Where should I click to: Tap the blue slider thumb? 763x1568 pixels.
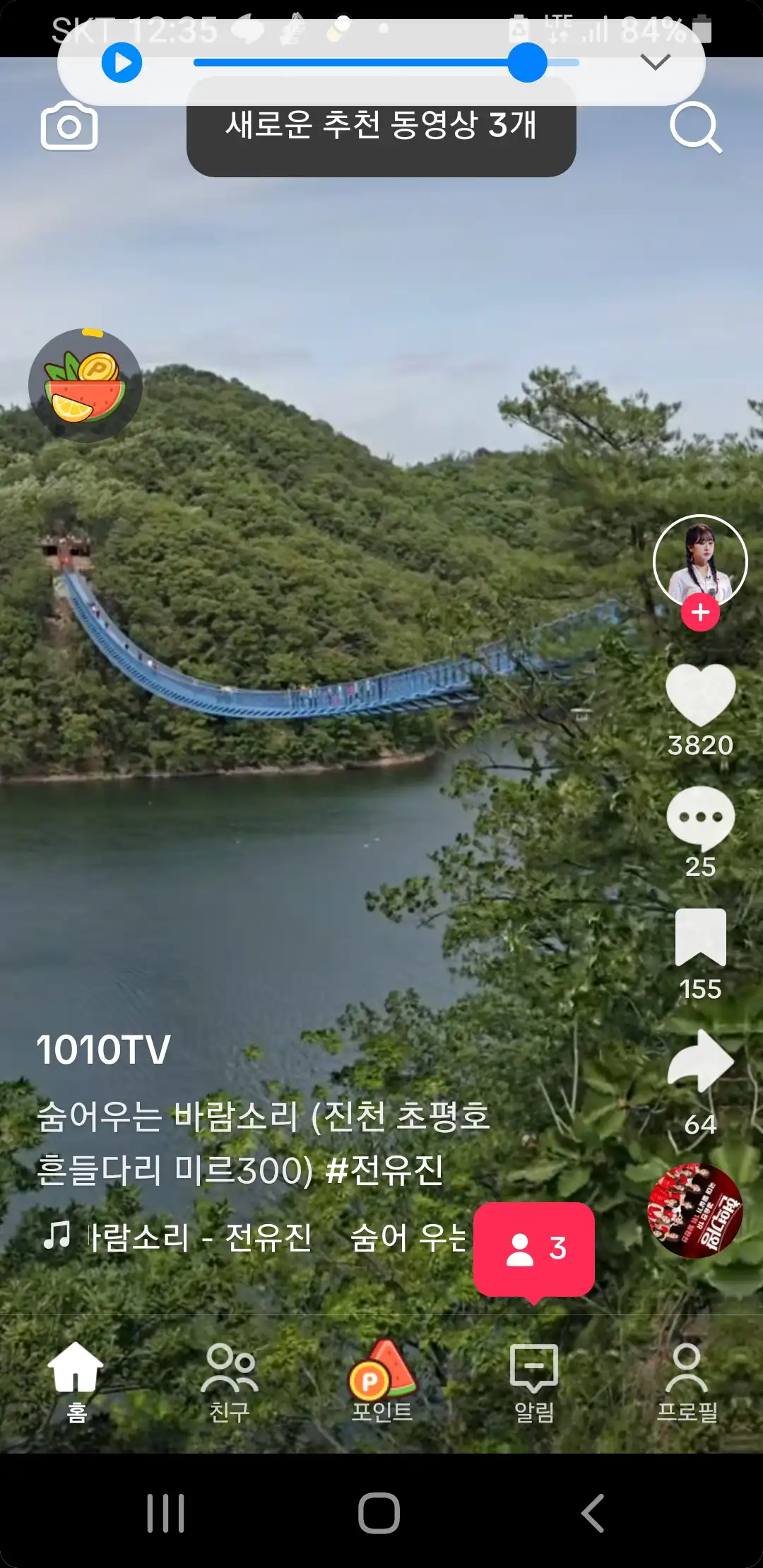click(x=527, y=62)
